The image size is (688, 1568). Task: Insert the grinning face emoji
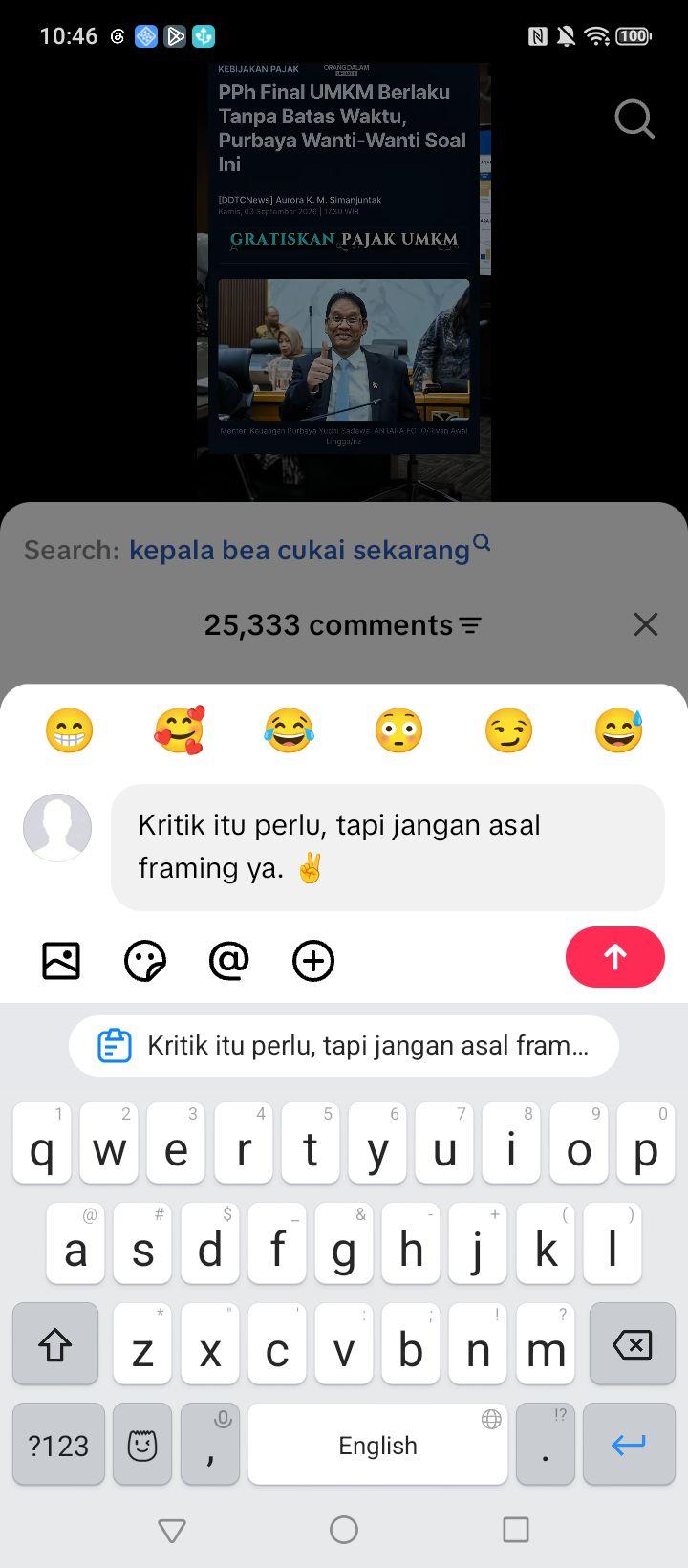click(x=70, y=730)
